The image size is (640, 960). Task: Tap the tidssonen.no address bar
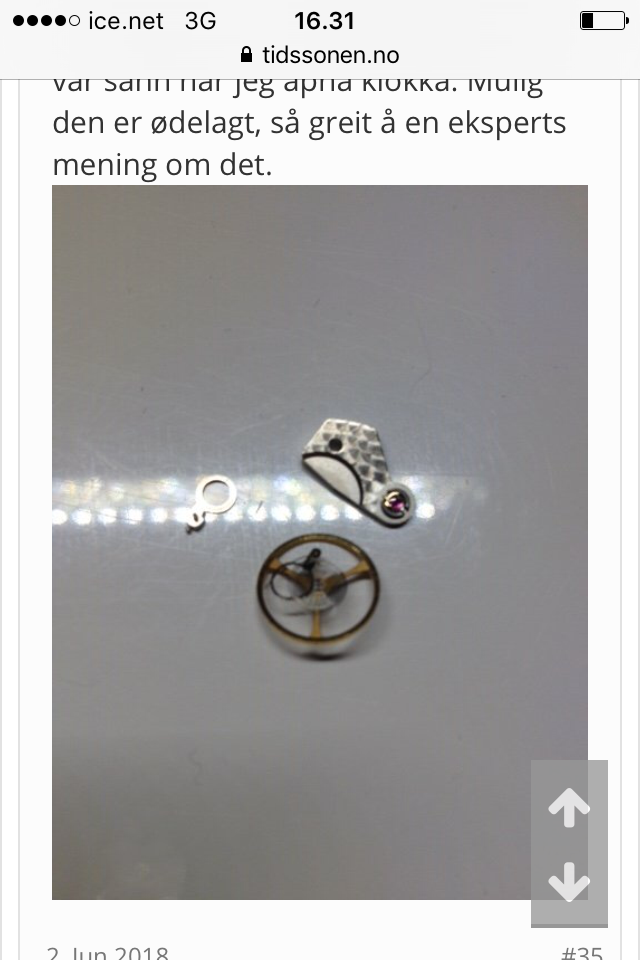click(x=320, y=55)
